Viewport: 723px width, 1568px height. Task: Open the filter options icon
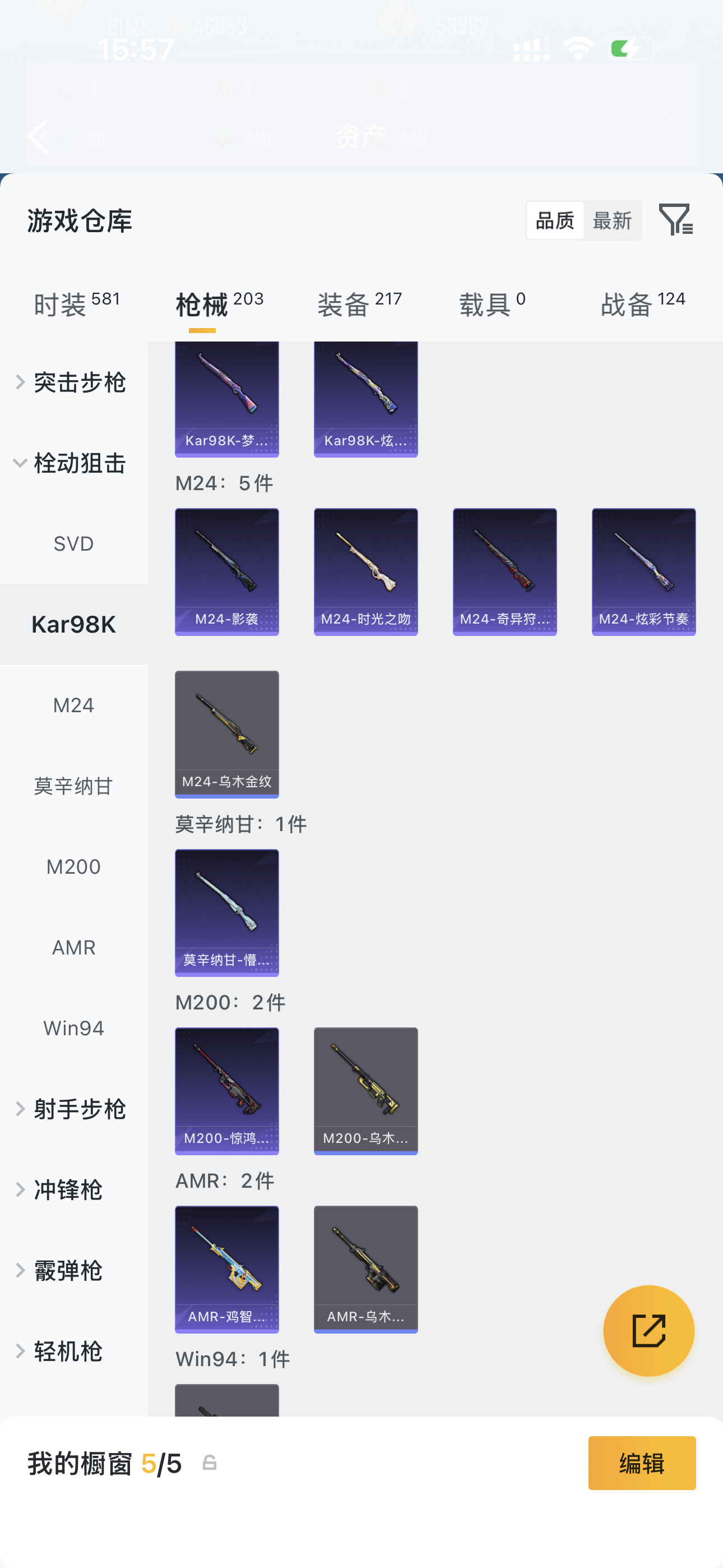coord(678,222)
